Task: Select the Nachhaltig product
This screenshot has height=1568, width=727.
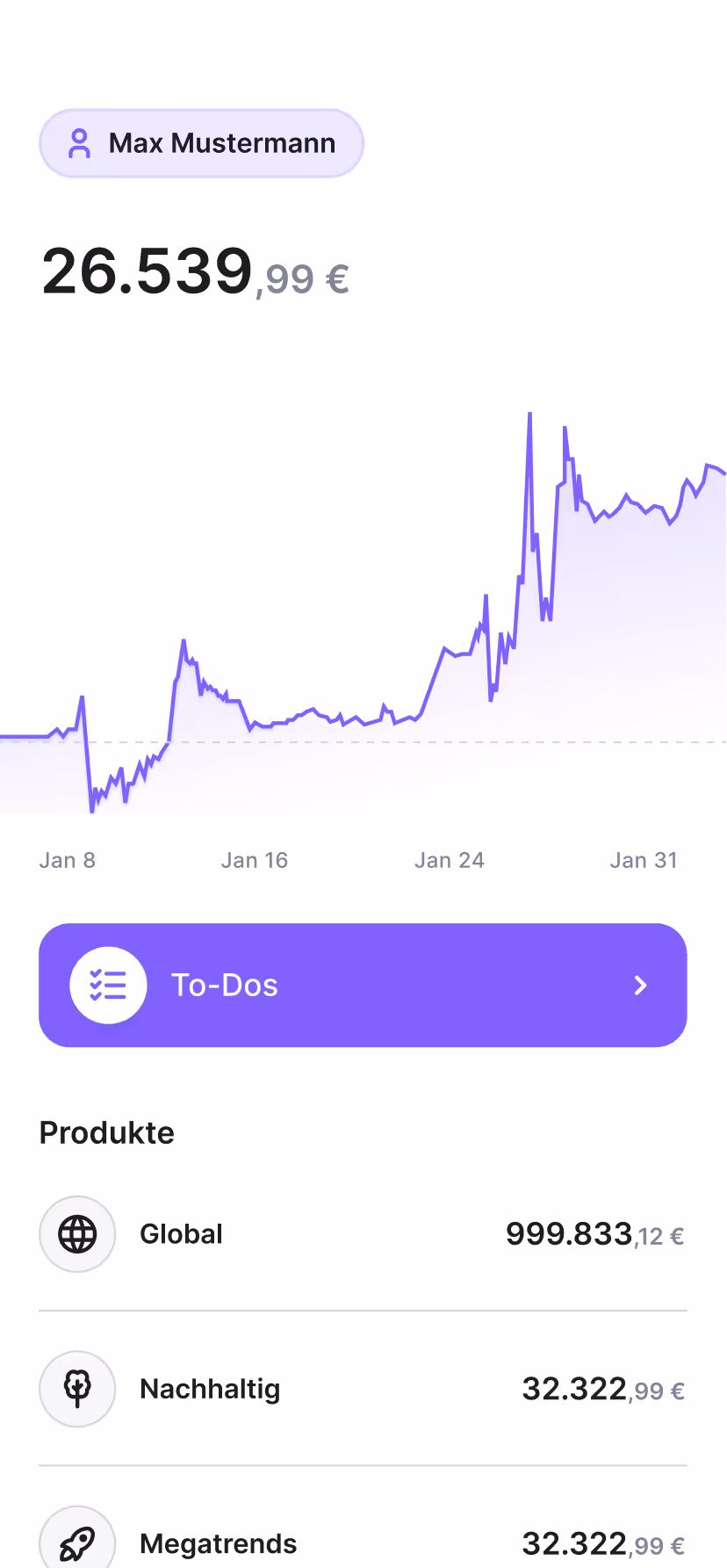Action: [363, 1389]
